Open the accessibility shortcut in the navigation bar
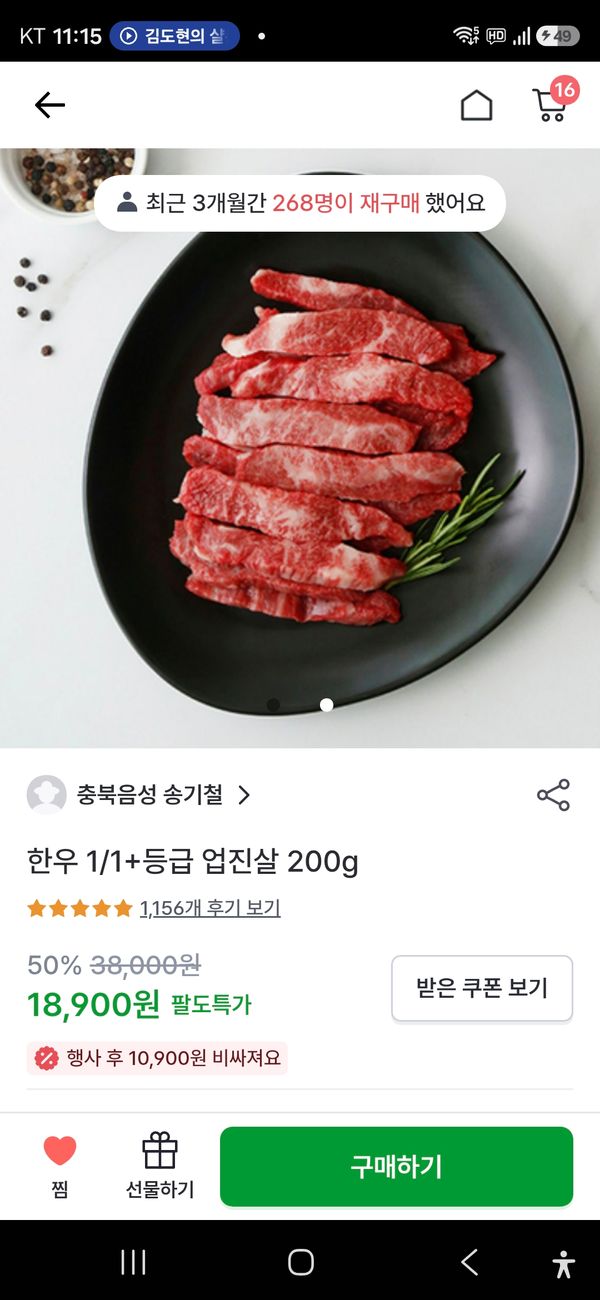Screen dimensions: 600x1300 (563, 1263)
